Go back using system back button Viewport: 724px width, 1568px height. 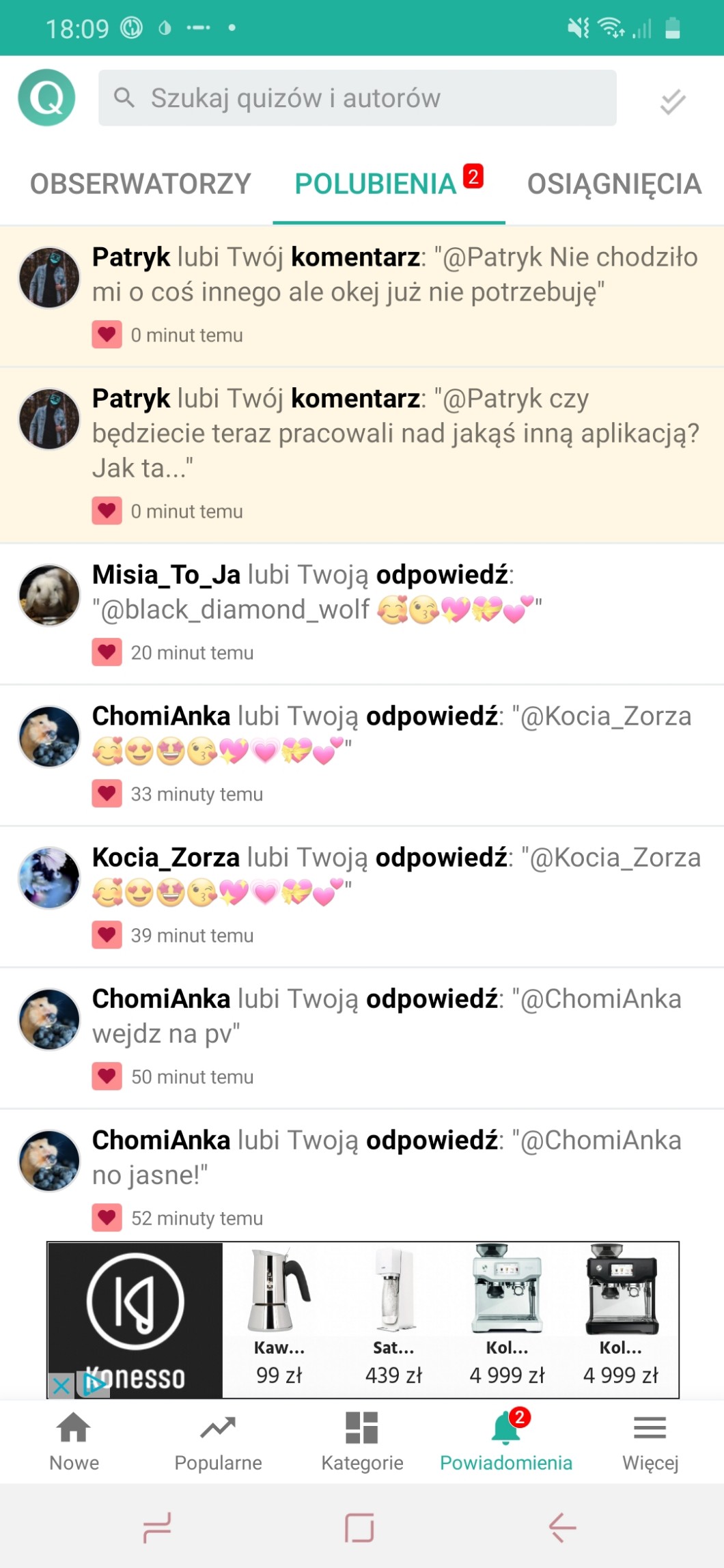(562, 1528)
